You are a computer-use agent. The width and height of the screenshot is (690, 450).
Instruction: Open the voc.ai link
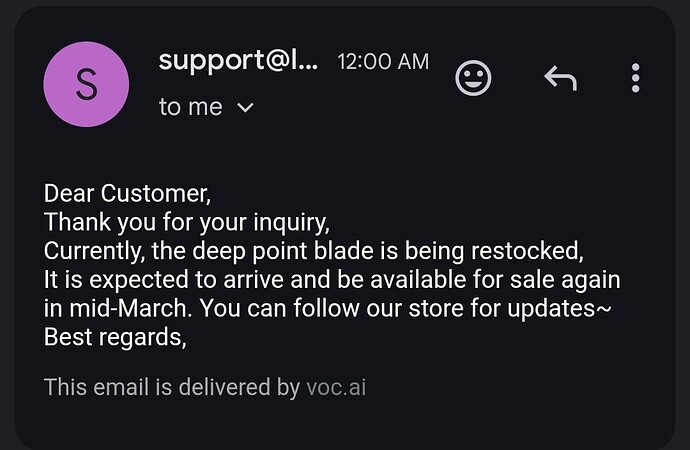coord(335,386)
